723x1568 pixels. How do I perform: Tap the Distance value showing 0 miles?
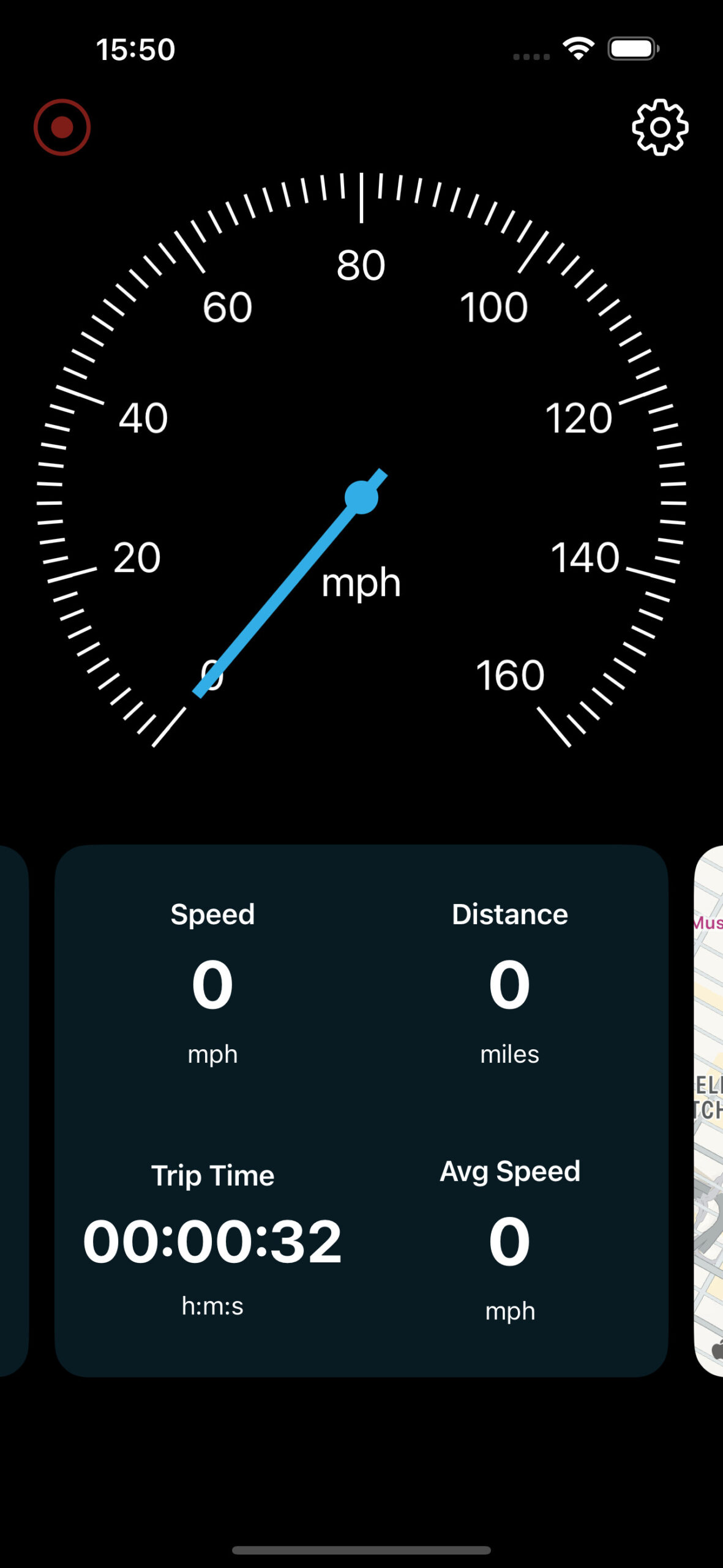(510, 984)
